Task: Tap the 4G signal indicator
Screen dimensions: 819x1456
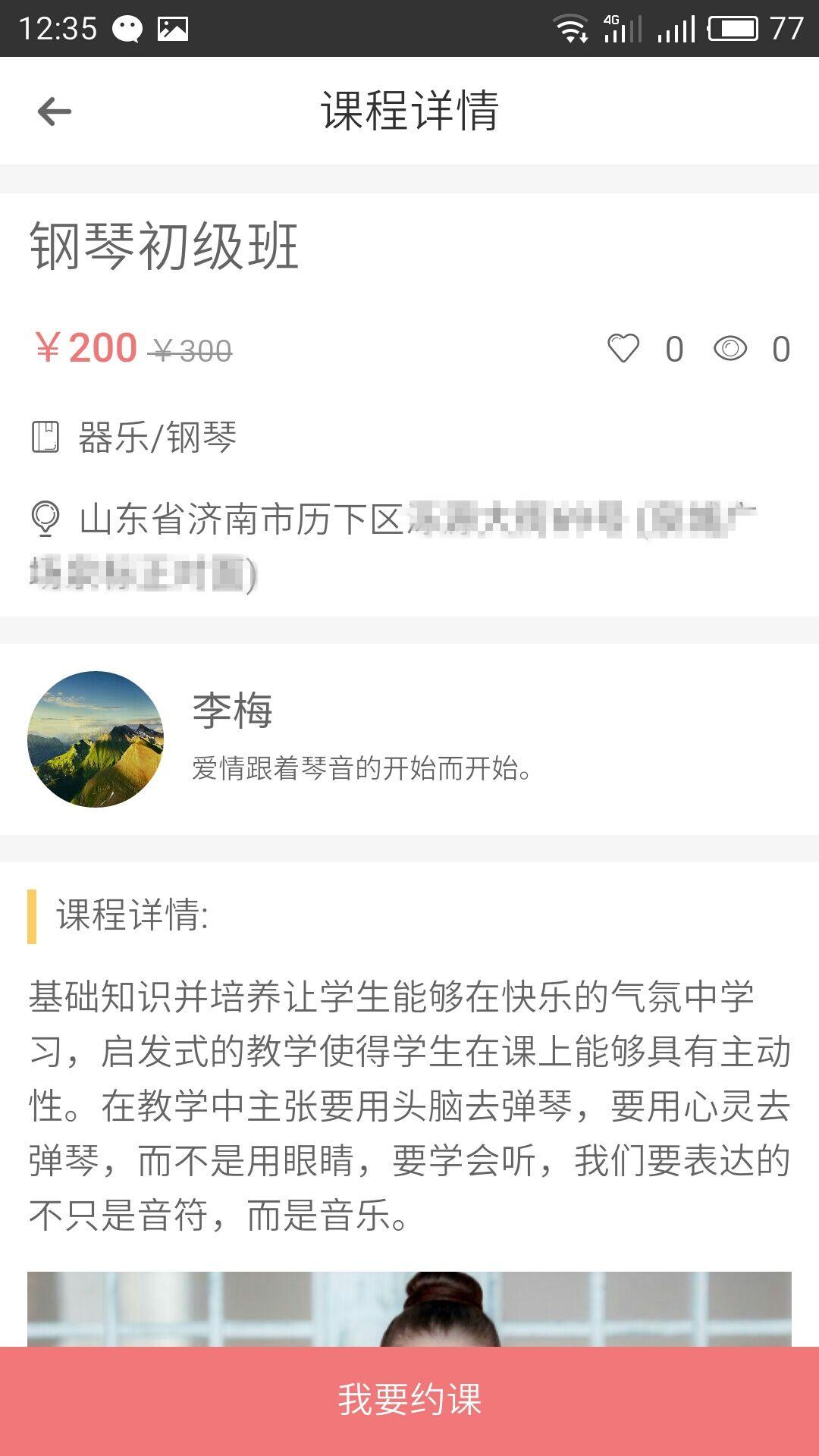Action: tap(622, 27)
